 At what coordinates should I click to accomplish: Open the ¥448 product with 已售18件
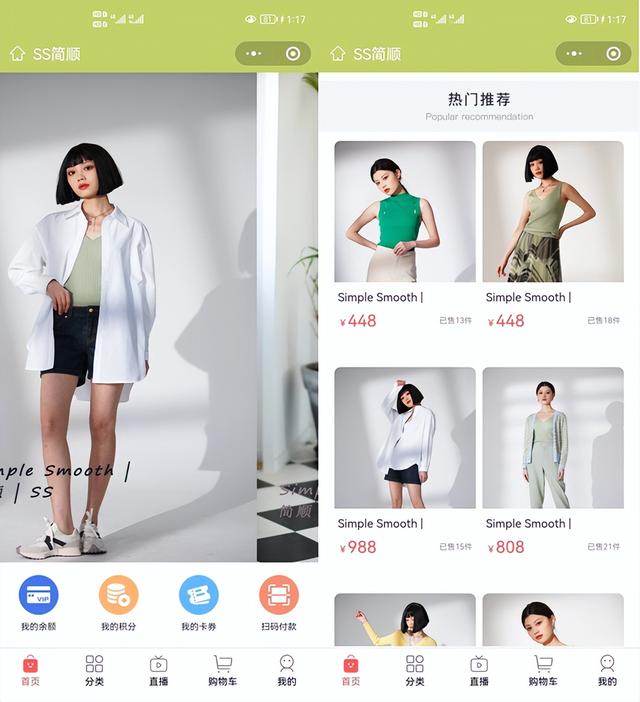pyautogui.click(x=552, y=212)
